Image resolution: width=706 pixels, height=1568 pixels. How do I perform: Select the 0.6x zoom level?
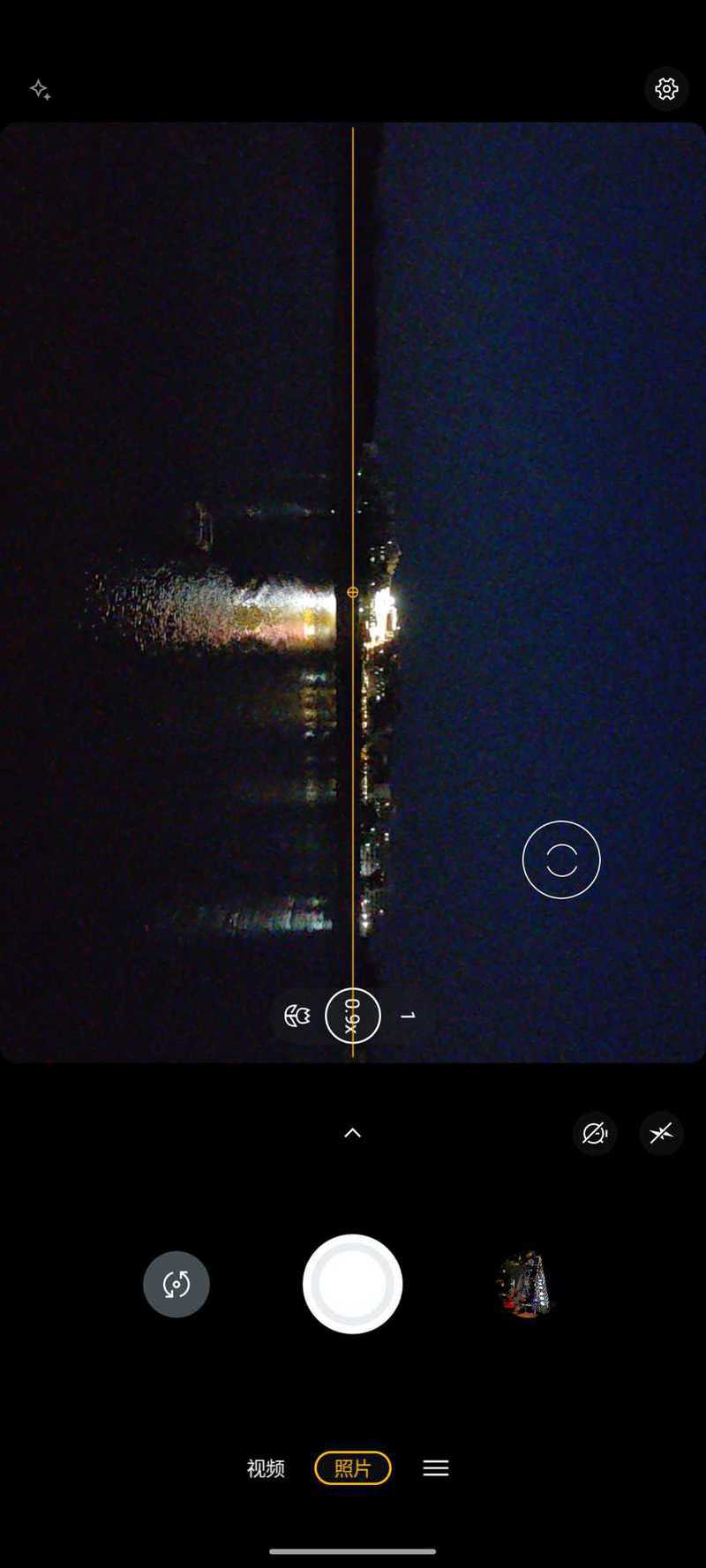(352, 1016)
